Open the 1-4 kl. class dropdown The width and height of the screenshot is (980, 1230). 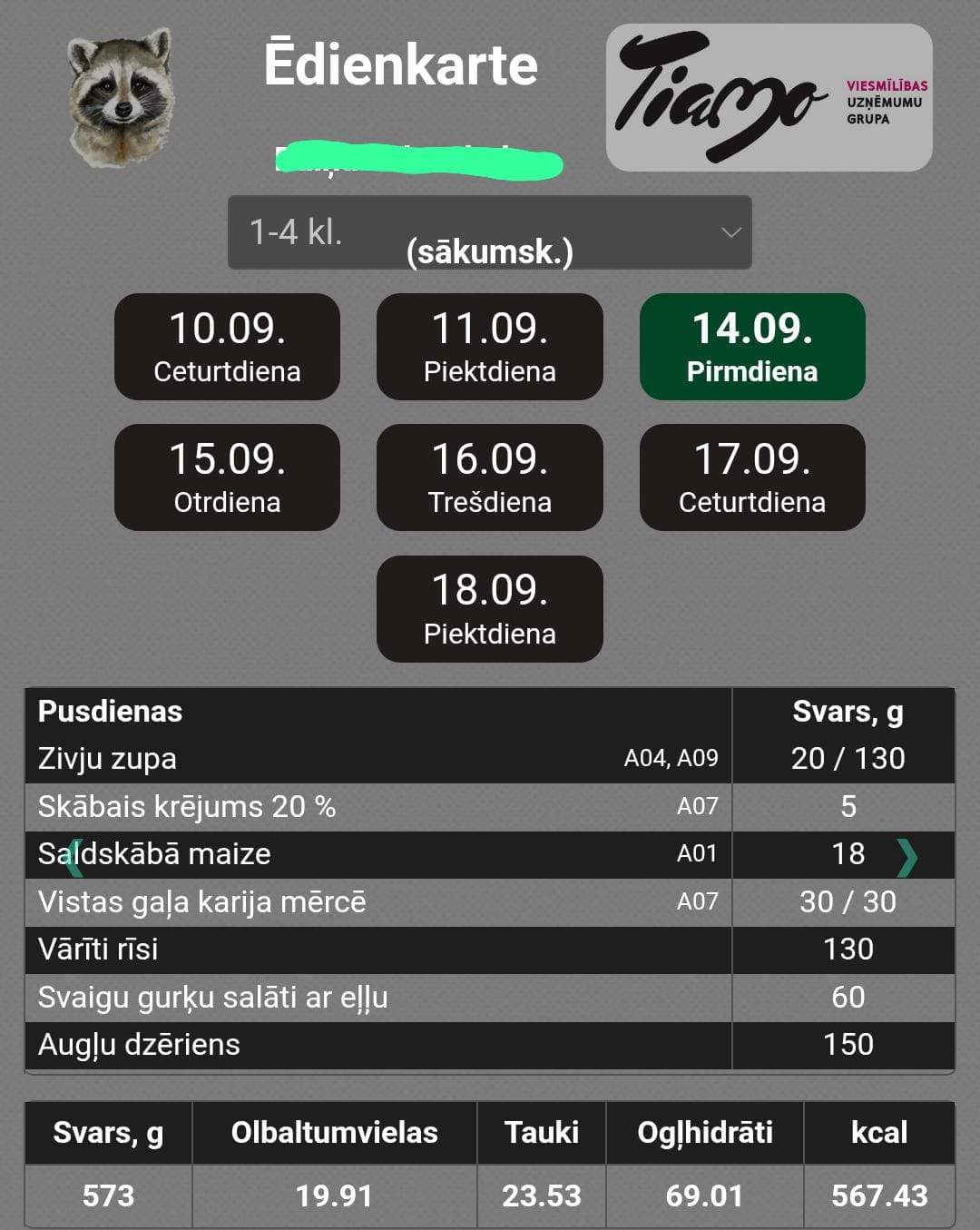pos(490,232)
